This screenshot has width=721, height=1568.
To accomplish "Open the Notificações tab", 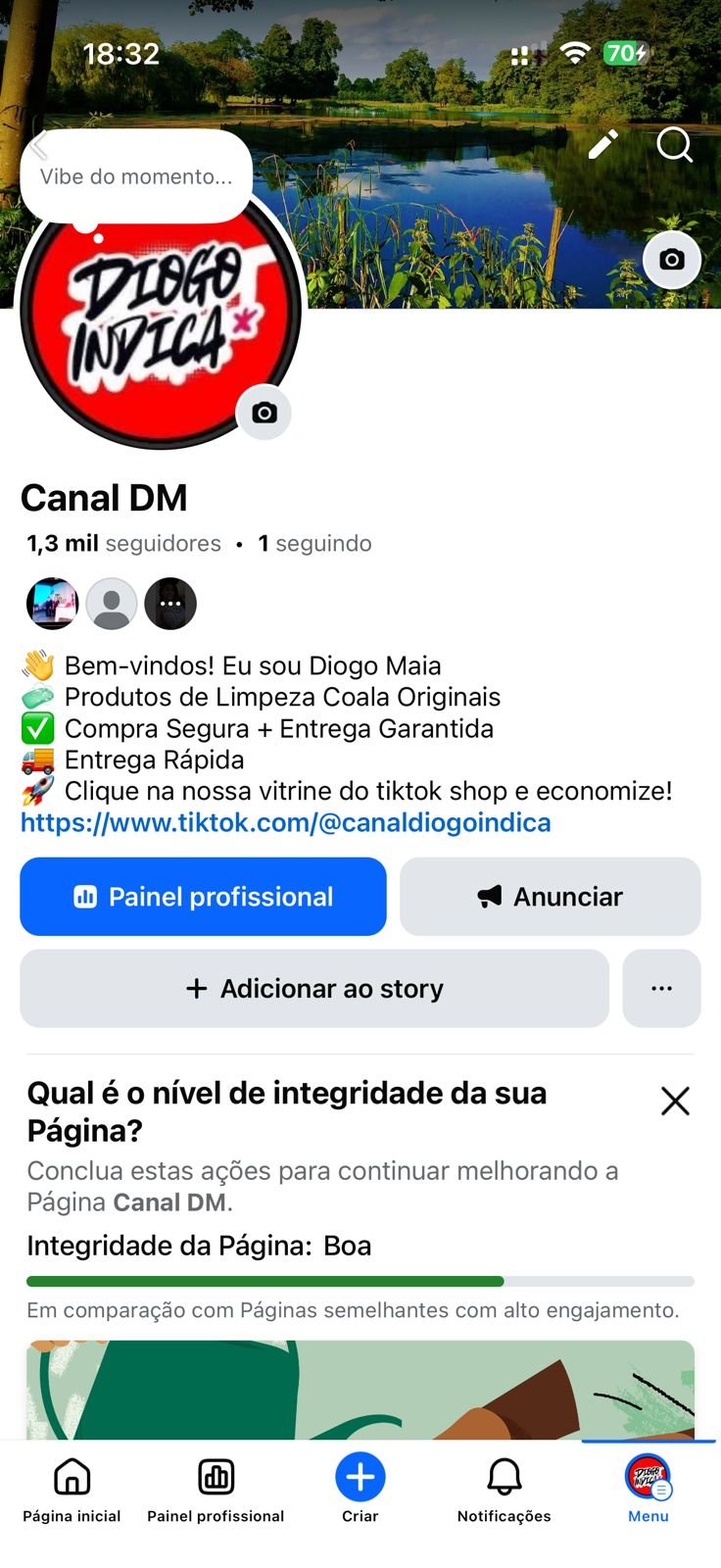I will coord(504,1490).
